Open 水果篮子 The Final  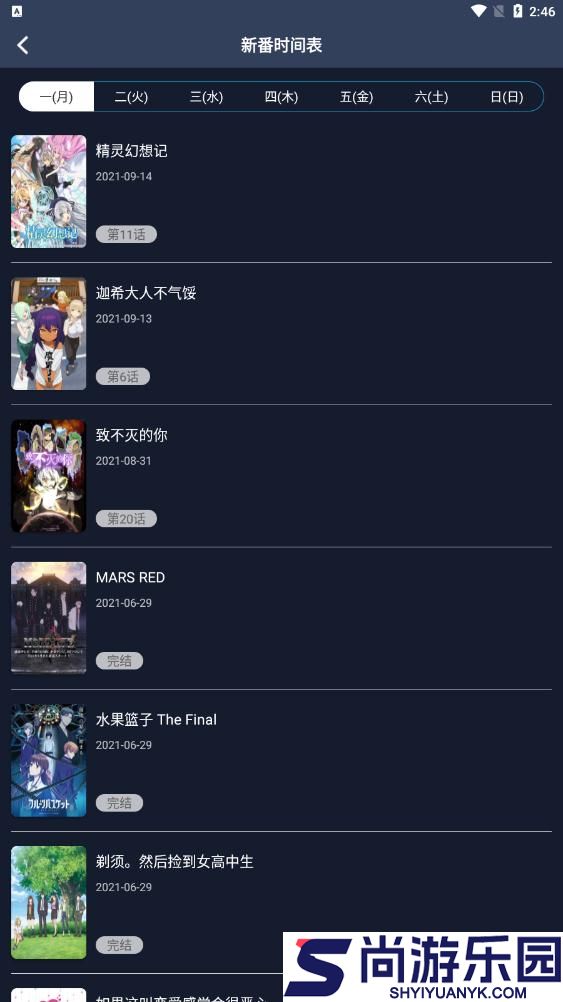pos(281,760)
